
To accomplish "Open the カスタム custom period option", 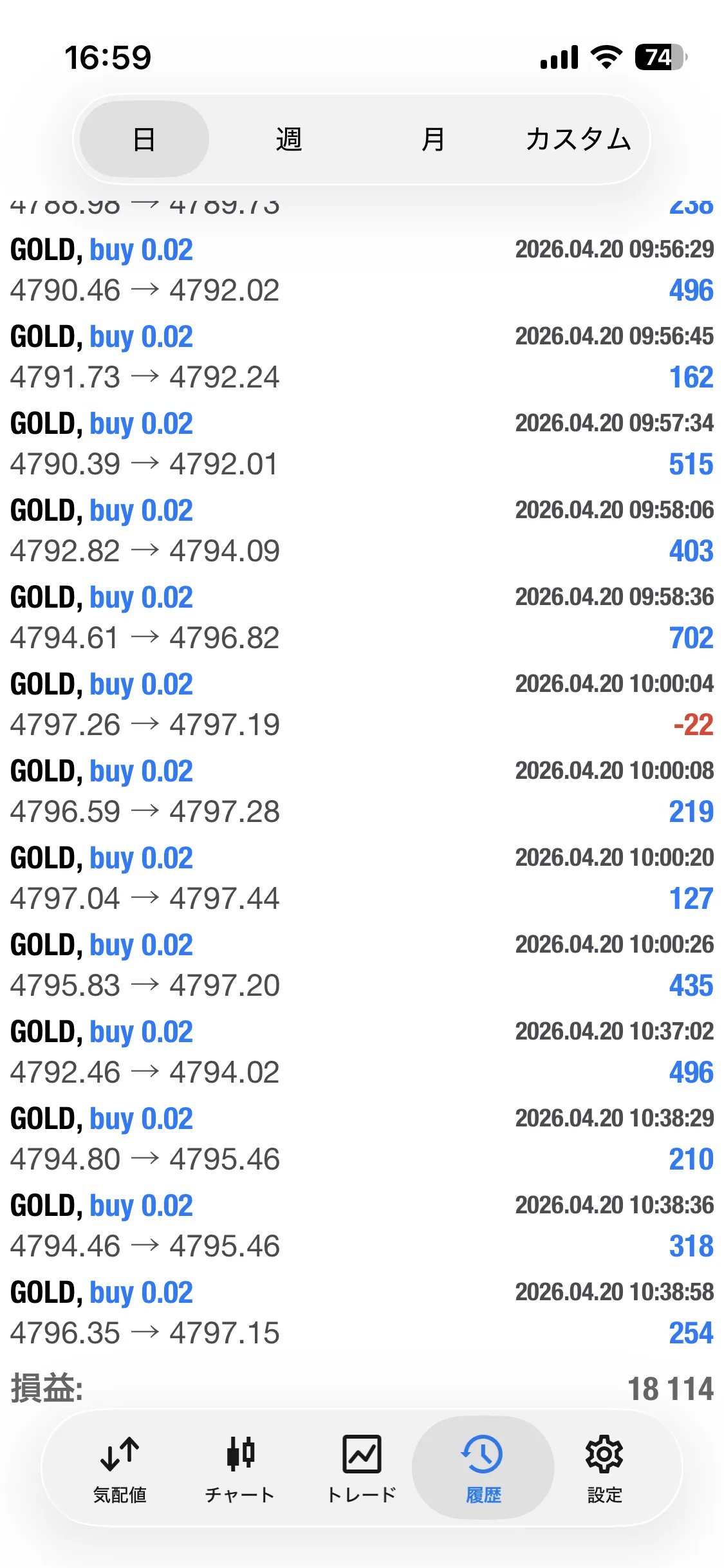I will (578, 139).
